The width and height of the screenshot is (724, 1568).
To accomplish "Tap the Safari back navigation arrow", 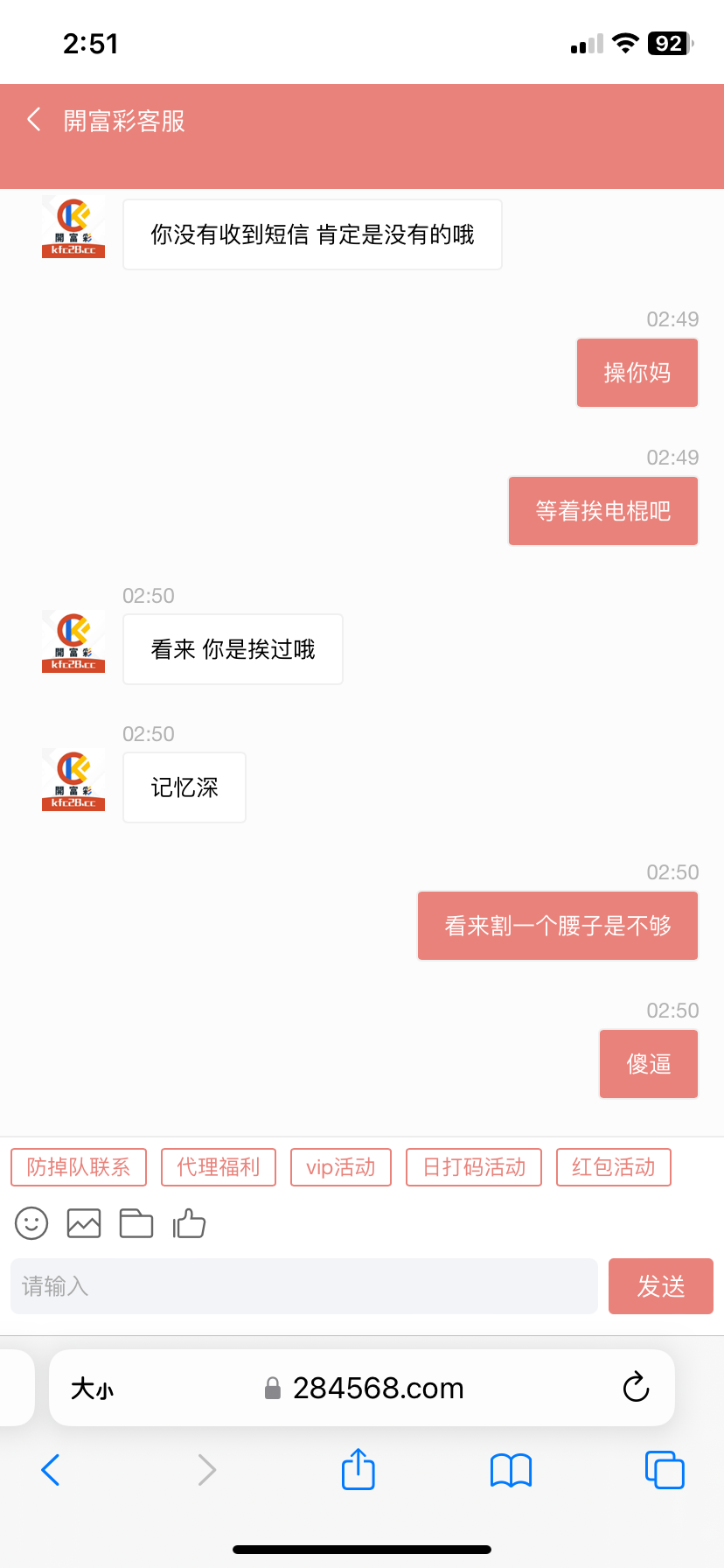I will (50, 1470).
